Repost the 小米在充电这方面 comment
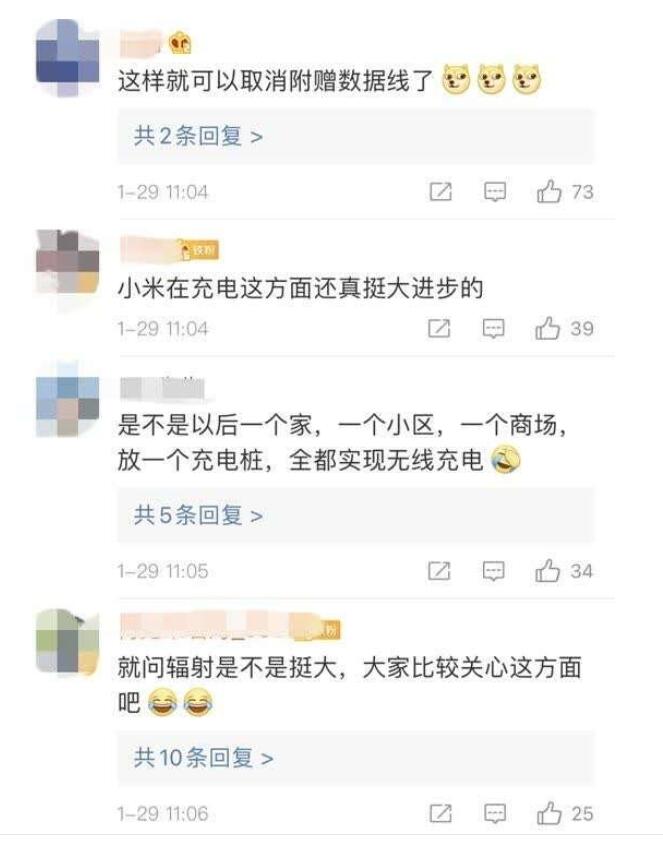Screen dimensions: 663x846 (440, 328)
